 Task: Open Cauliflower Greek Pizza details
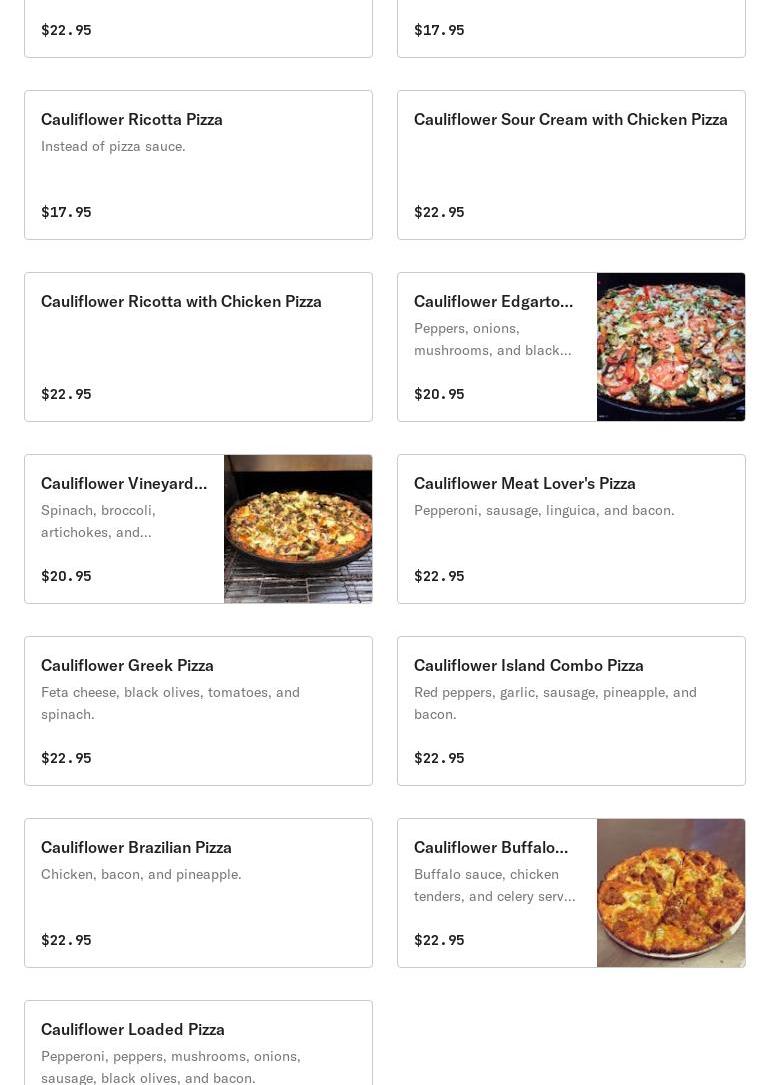[x=198, y=711]
